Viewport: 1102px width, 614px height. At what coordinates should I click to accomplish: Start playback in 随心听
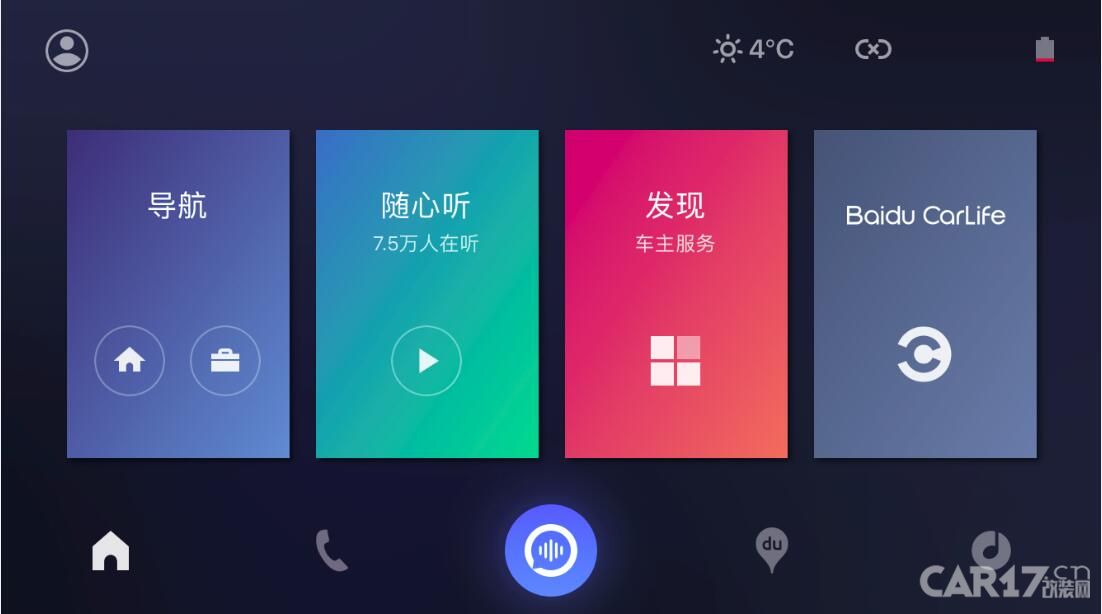point(426,361)
